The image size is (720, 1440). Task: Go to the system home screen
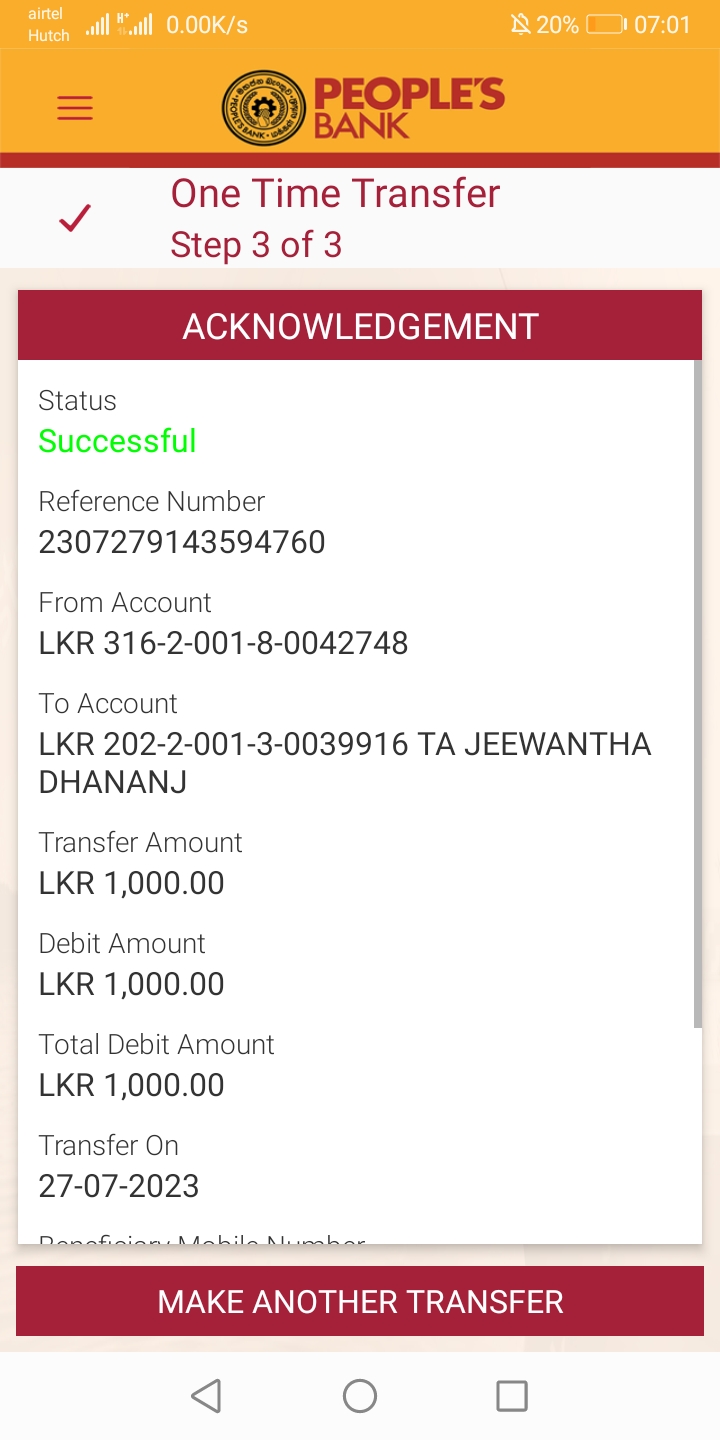(x=360, y=1396)
